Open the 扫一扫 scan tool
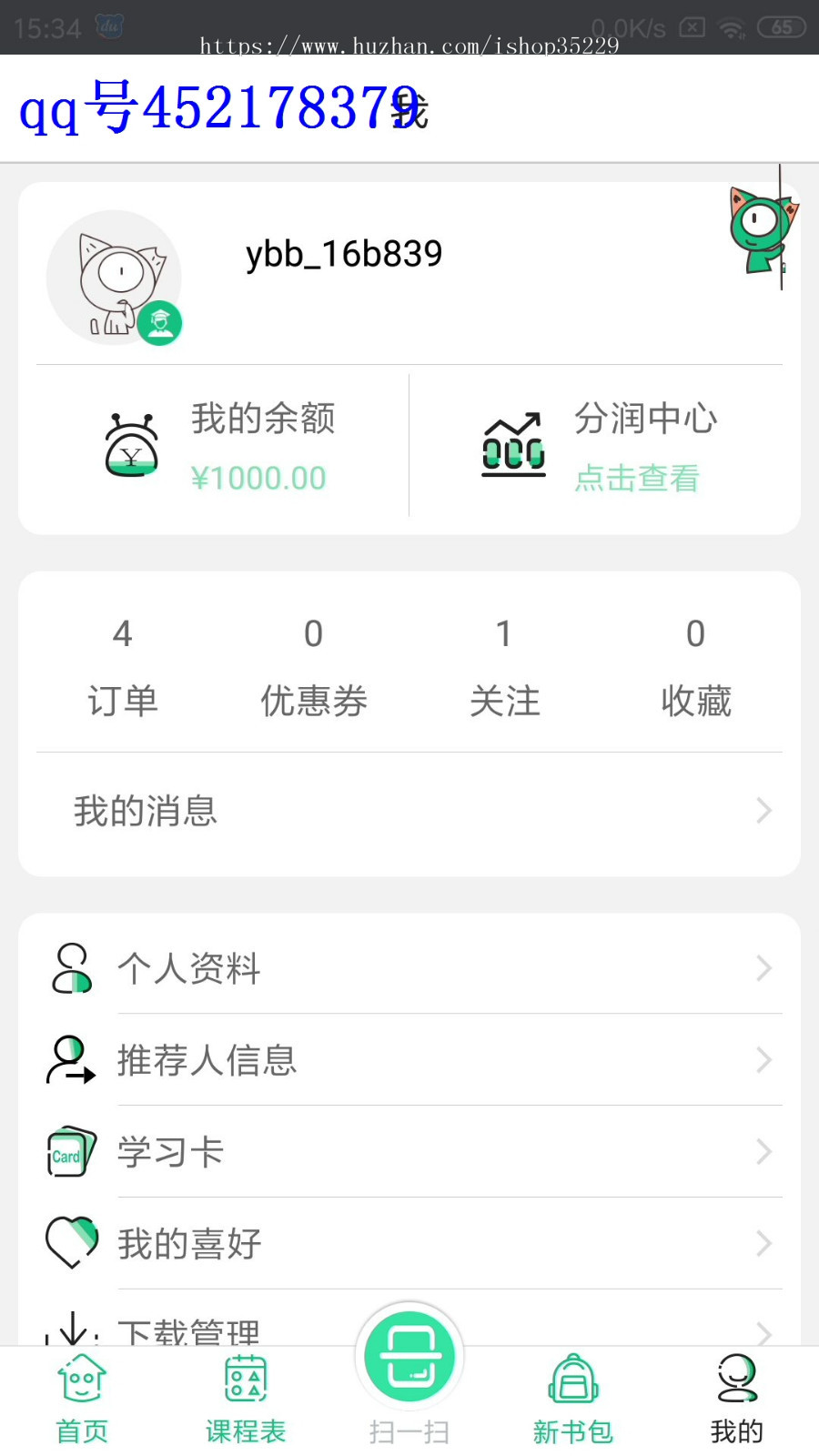This screenshot has height=1456, width=819. point(409,1354)
